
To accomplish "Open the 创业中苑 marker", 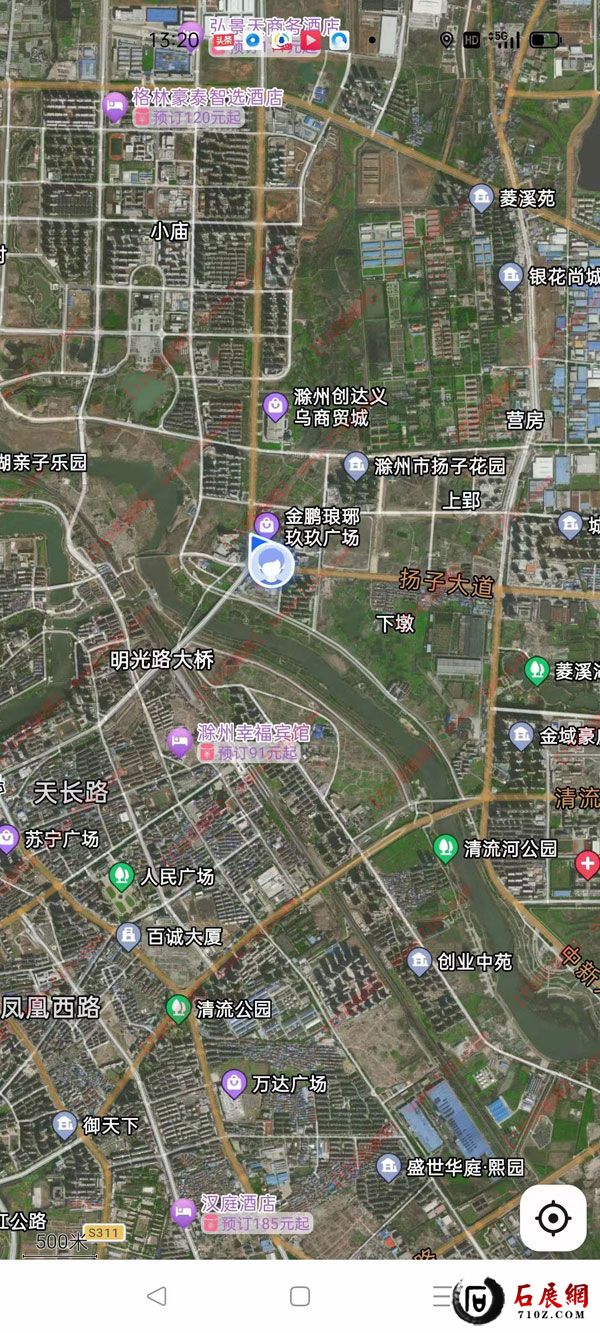I will click(x=420, y=962).
